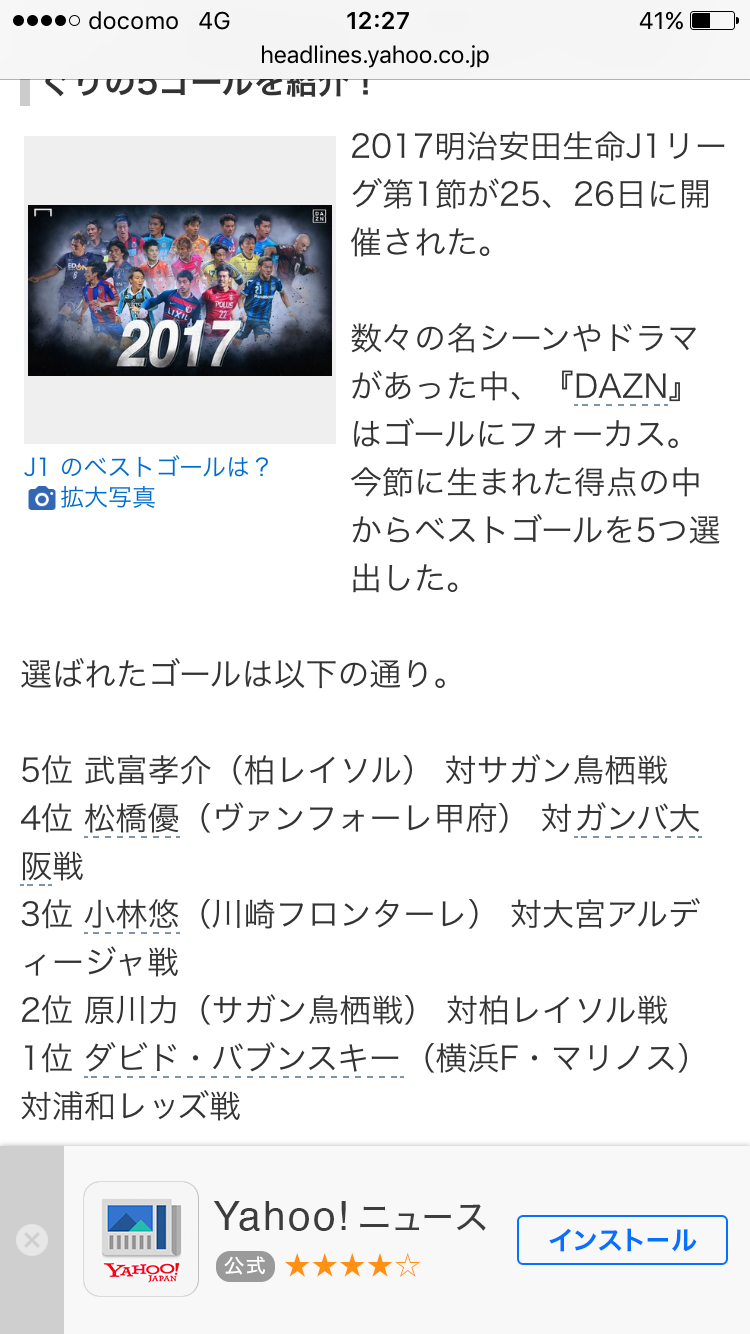750x1334 pixels.
Task: Open the J1 2017 article photo
Action: click(x=180, y=290)
